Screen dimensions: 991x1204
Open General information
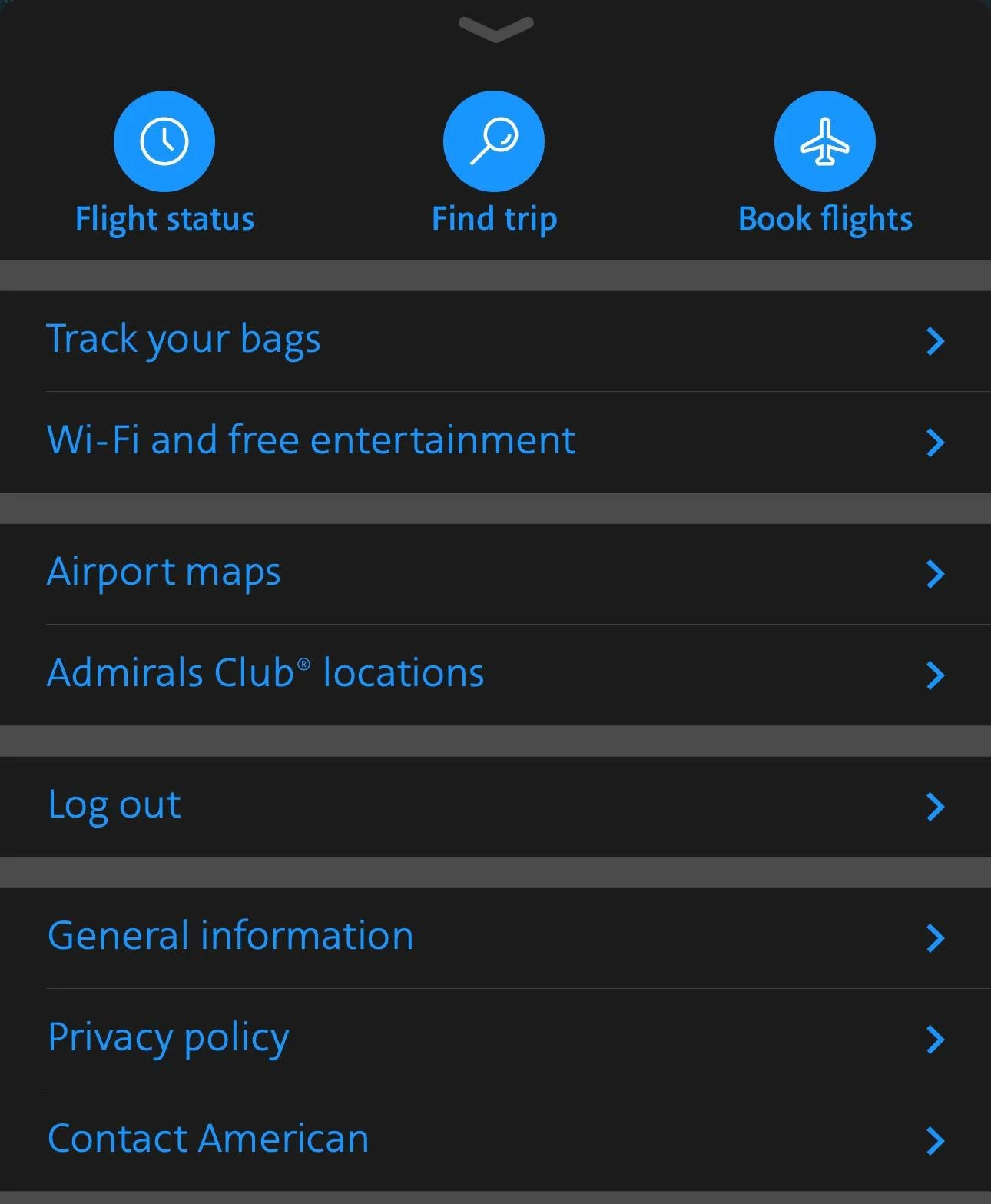[x=495, y=937]
